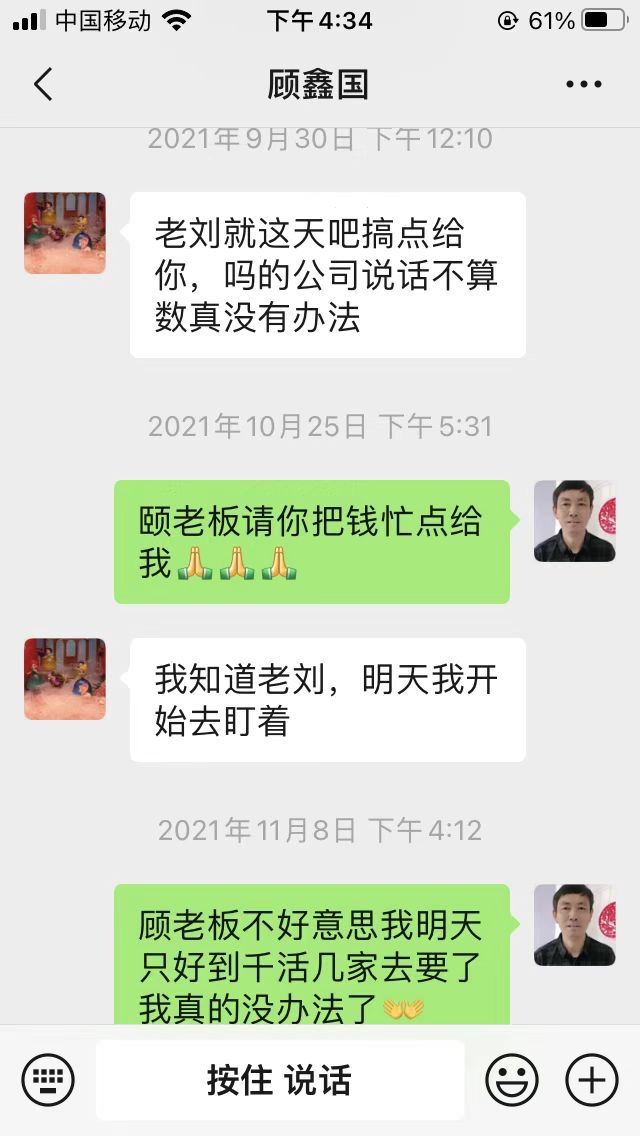The height and width of the screenshot is (1136, 640).
Task: Tap contact avatar beside 我知道老刘 message
Action: 65,679
